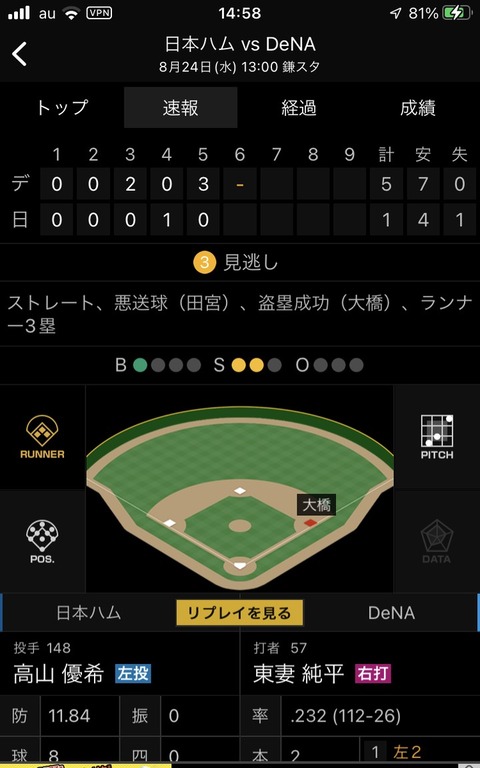The height and width of the screenshot is (768, 480).
Task: Open the POS. fielder positions view
Action: [42, 541]
